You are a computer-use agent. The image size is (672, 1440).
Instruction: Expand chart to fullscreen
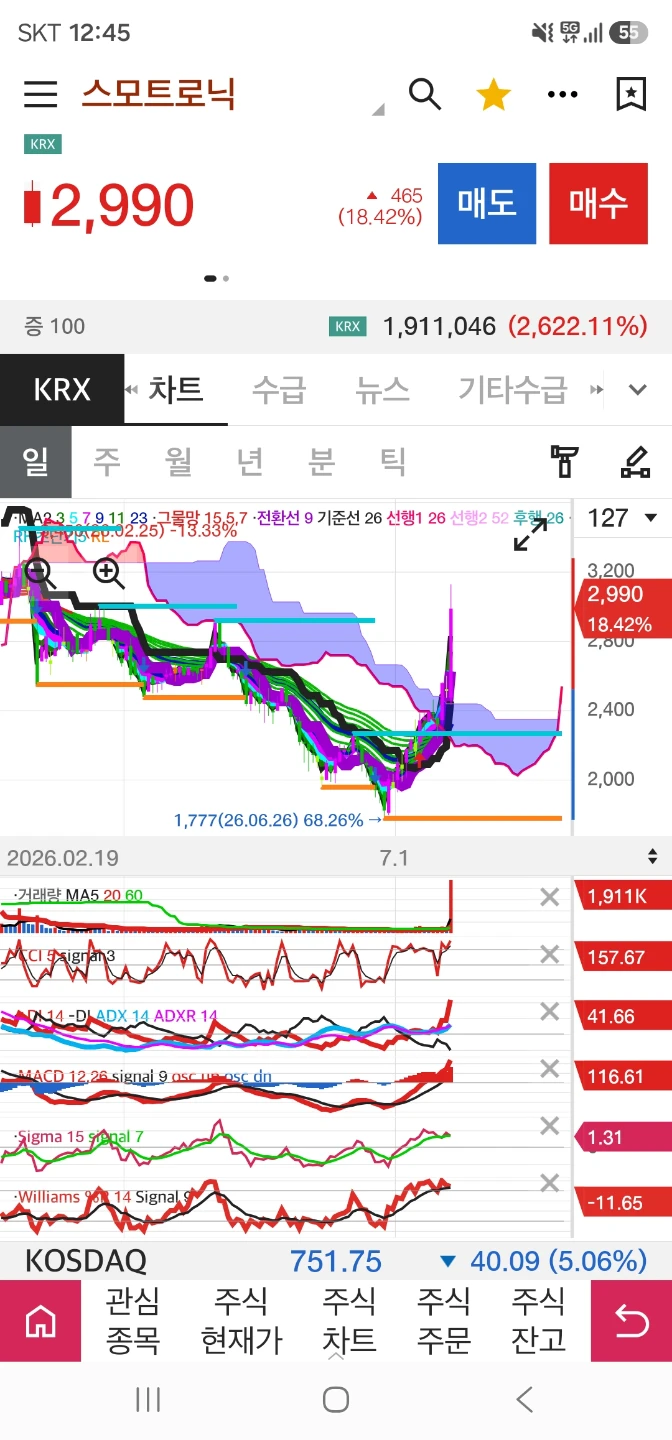(x=530, y=535)
